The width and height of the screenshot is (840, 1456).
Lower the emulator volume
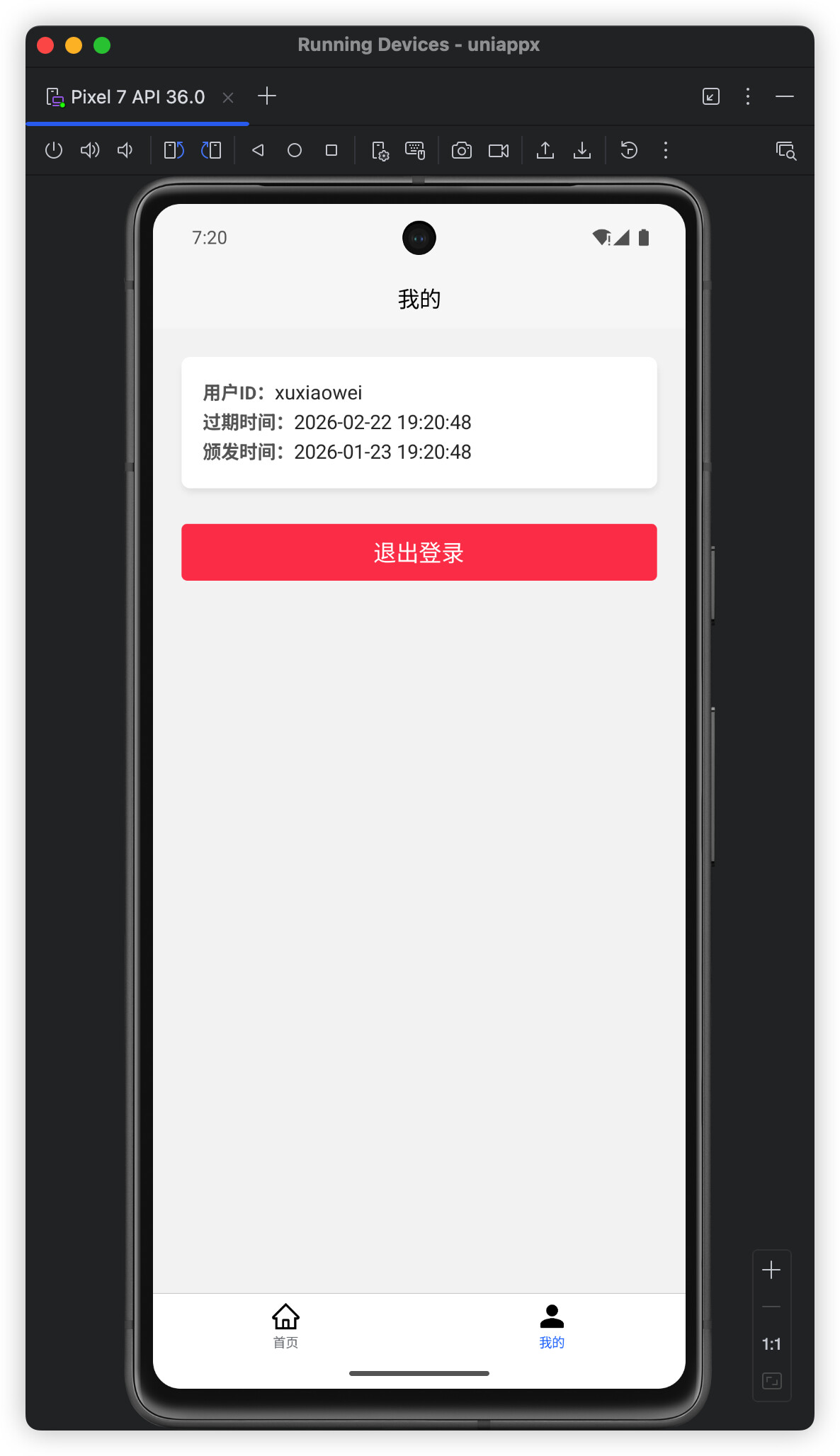pos(125,150)
